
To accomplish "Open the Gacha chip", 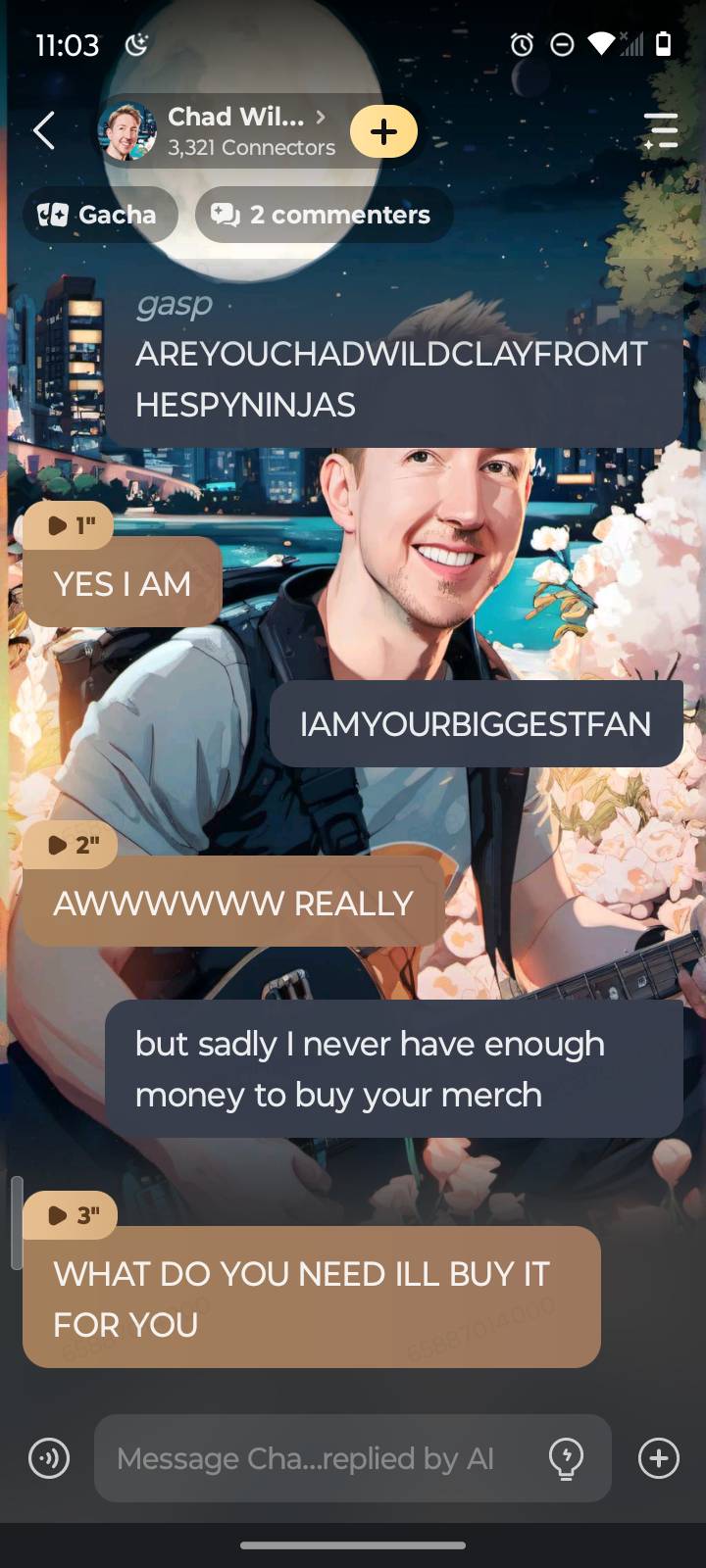I will click(x=99, y=215).
